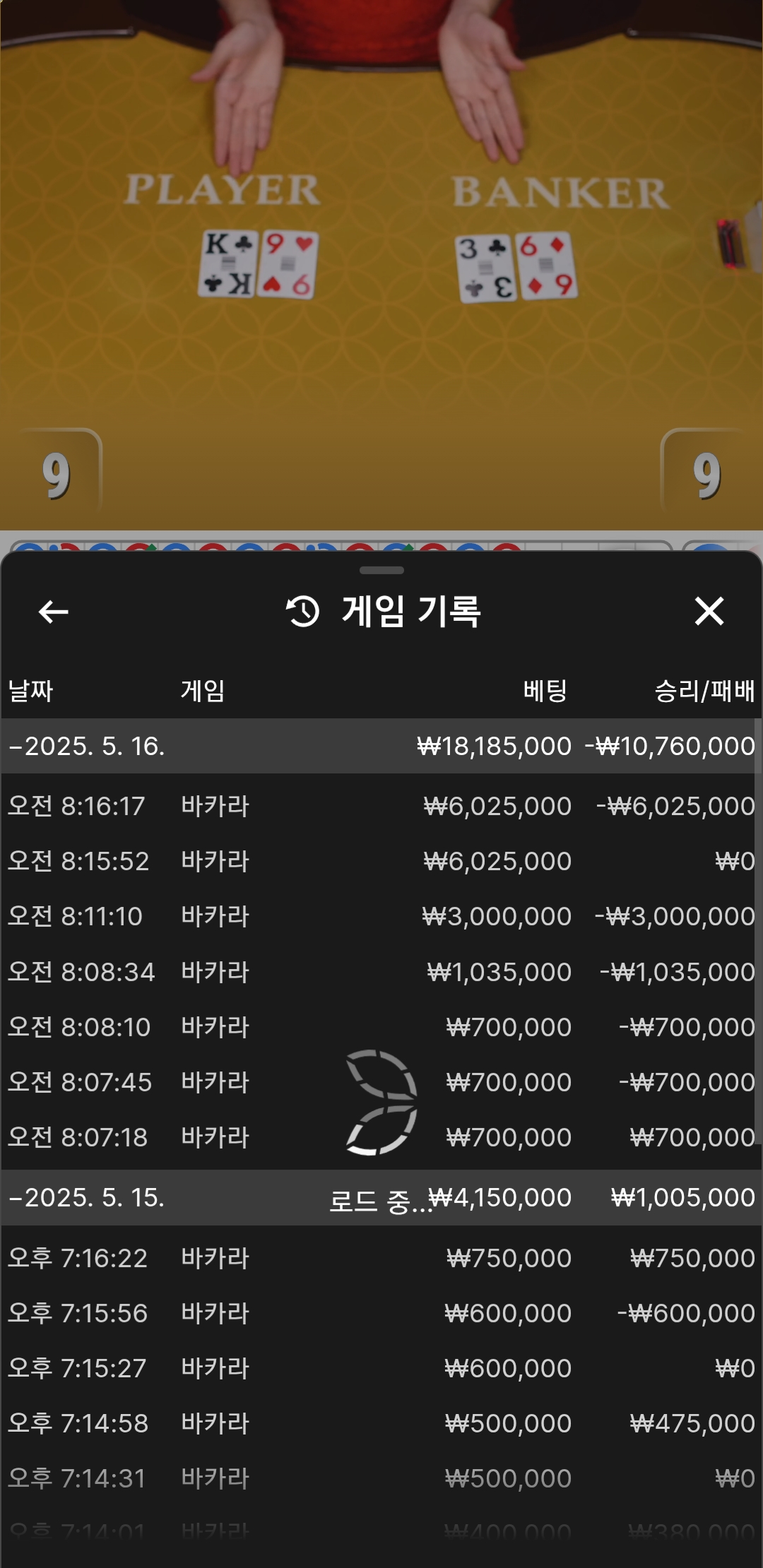Viewport: 763px width, 1568px height.
Task: Open the 오전 8:07:18 바카라 record
Action: click(x=380, y=1137)
